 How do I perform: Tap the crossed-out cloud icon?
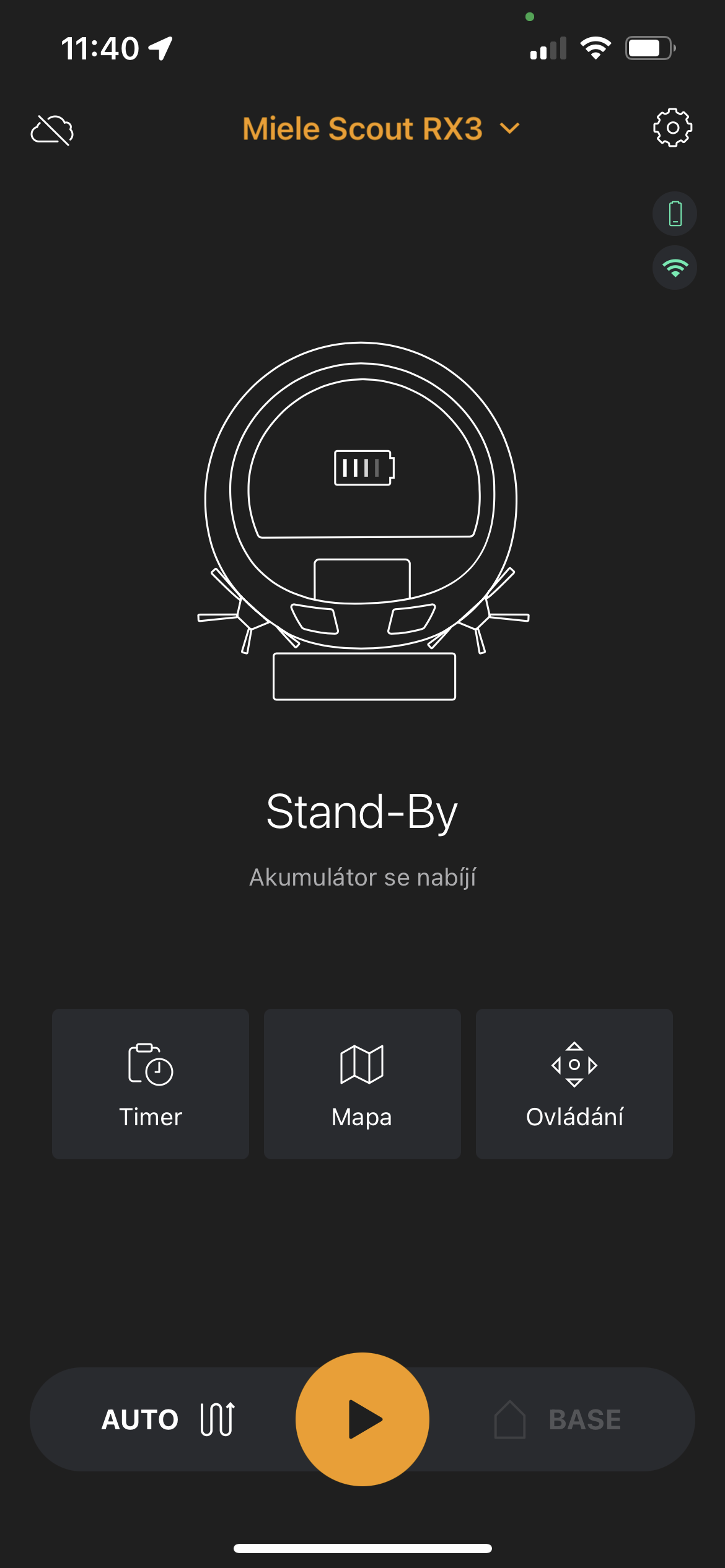pos(52,130)
